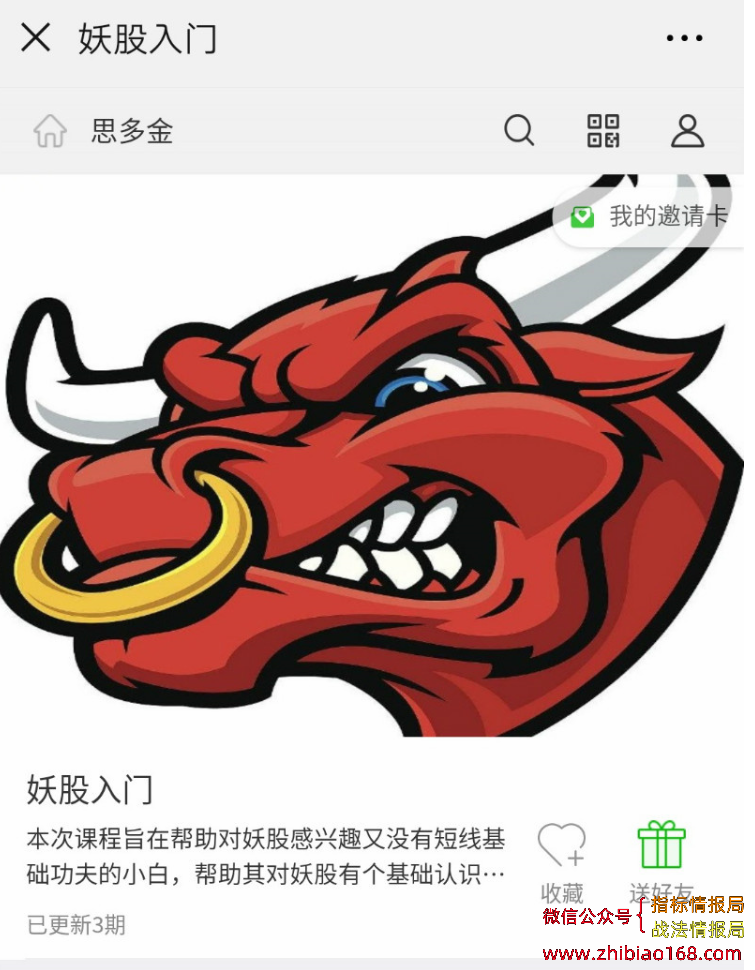Open 我的邀请卡 invitation card

[x=652, y=216]
